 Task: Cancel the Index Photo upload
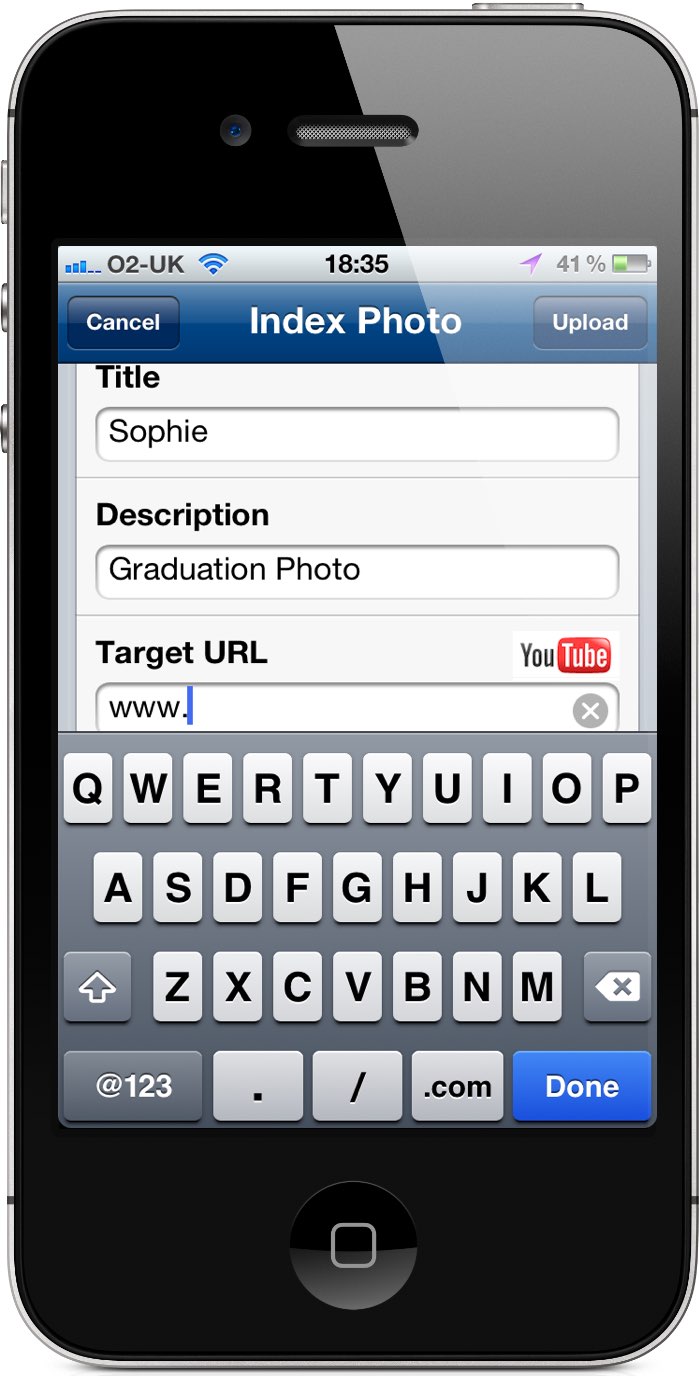(x=123, y=322)
